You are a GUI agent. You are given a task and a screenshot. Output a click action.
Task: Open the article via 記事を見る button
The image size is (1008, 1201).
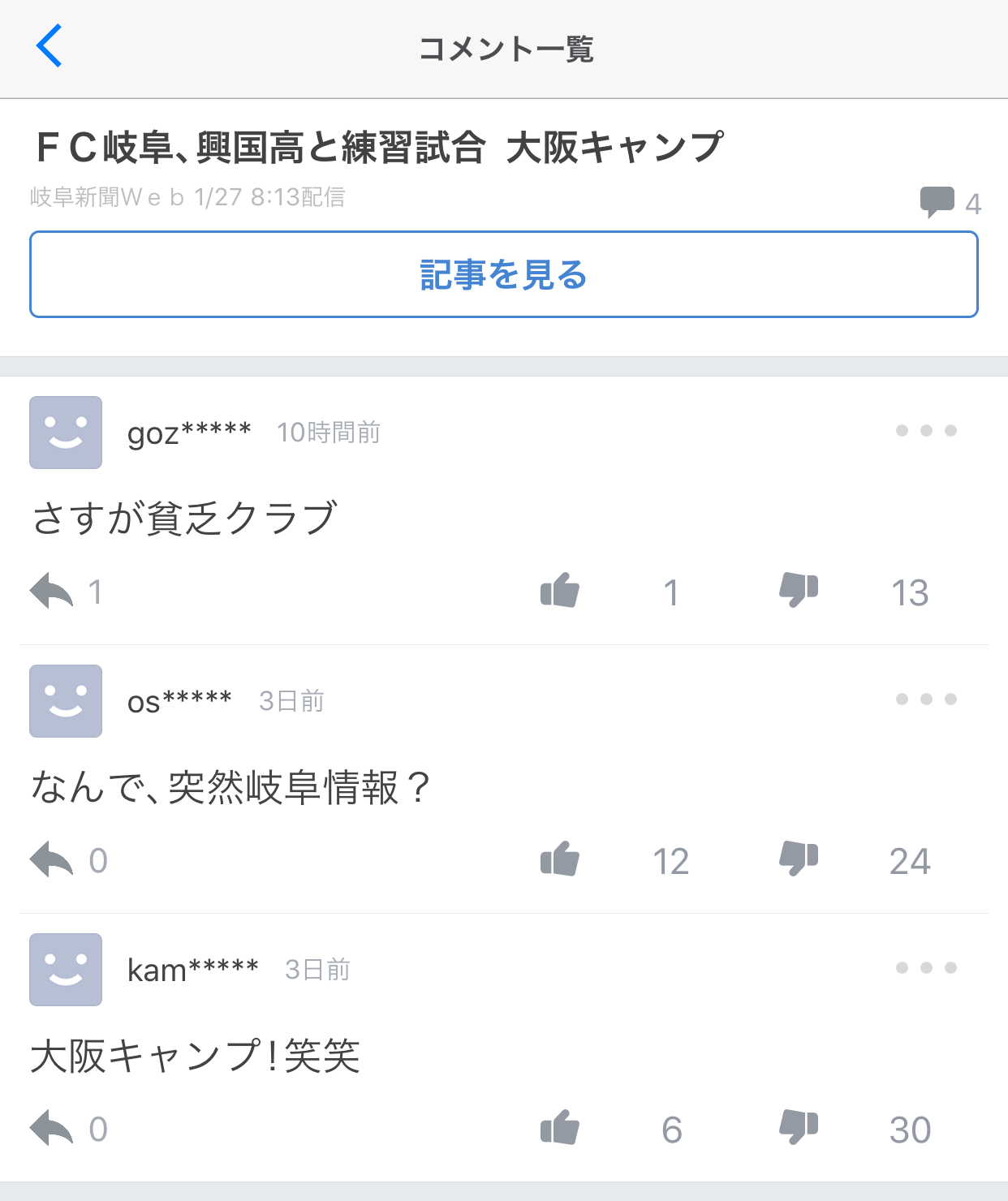click(x=503, y=274)
